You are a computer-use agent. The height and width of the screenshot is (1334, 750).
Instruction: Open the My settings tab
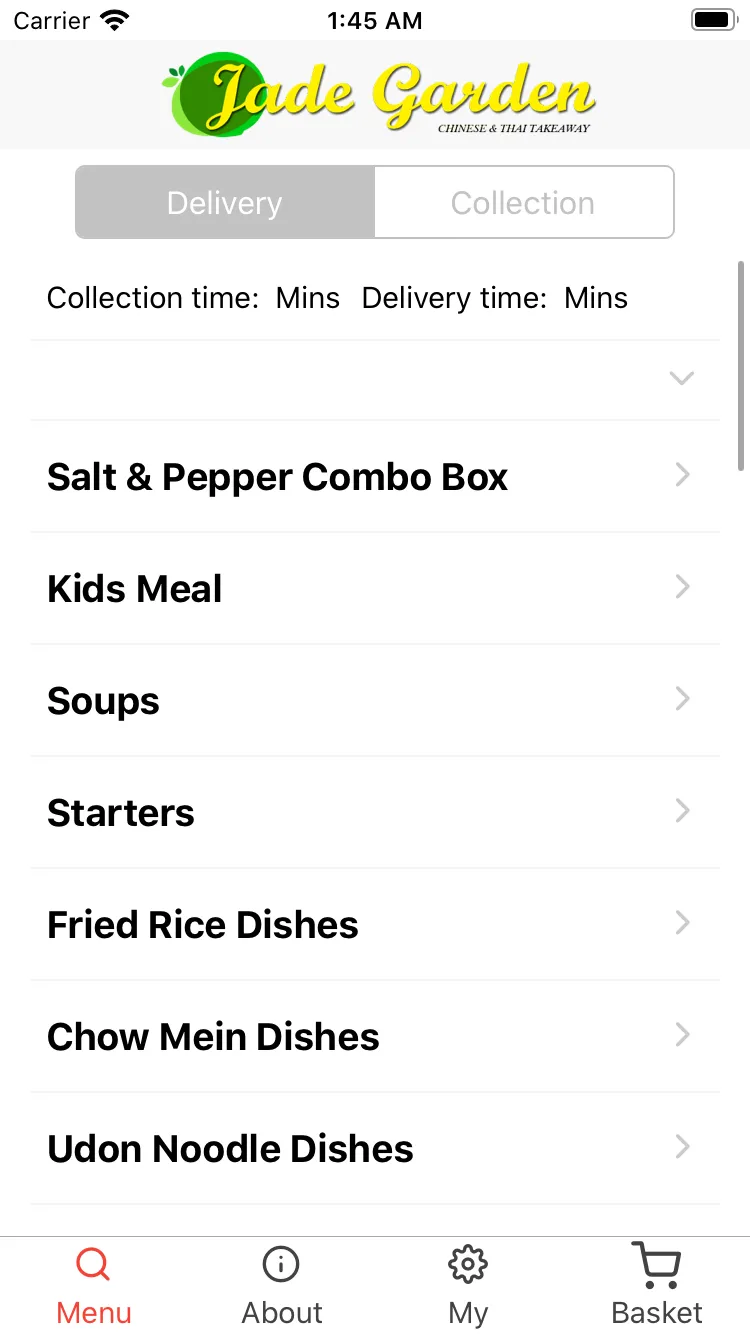(468, 1286)
